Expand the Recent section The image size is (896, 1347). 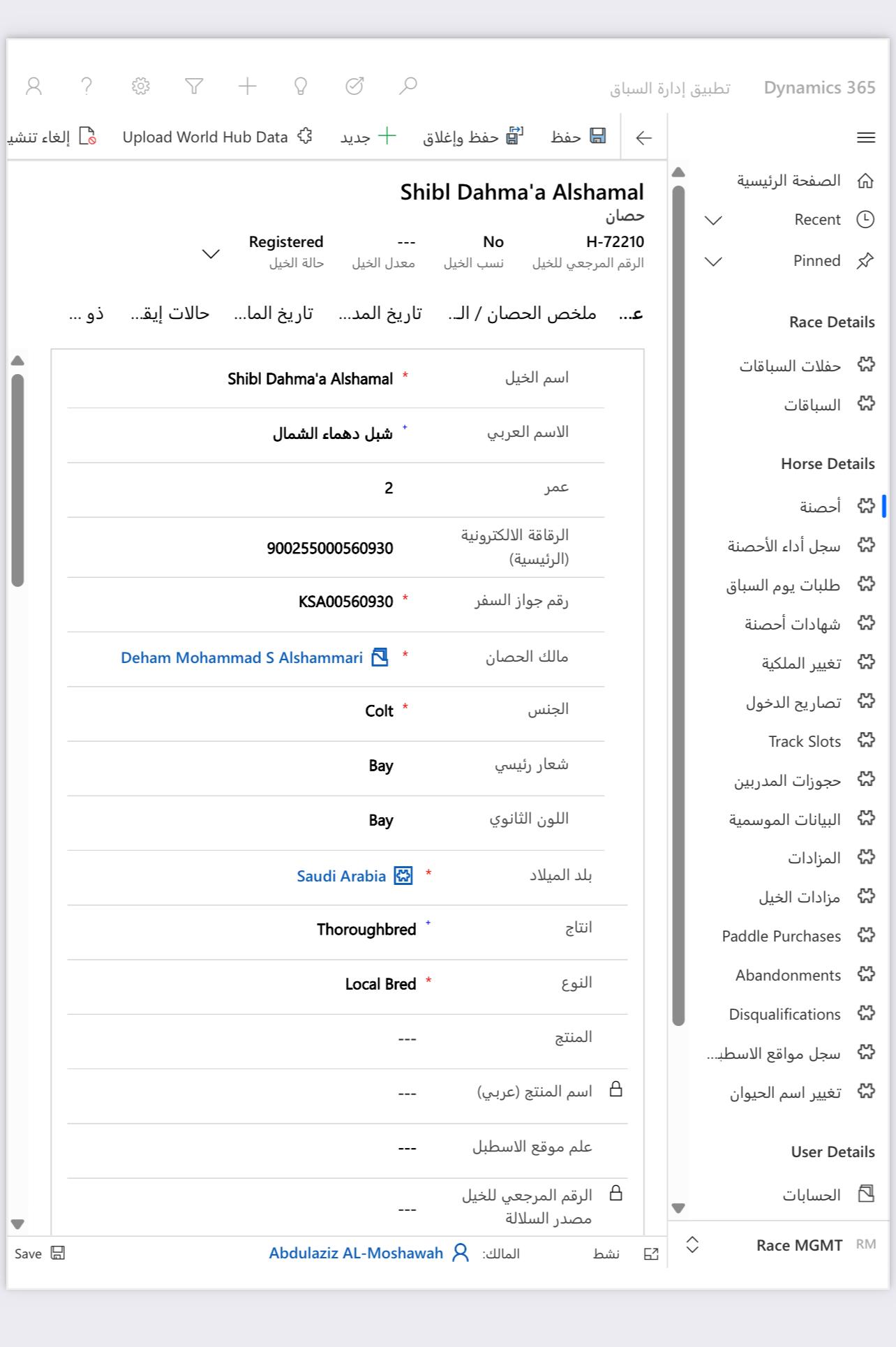tap(713, 221)
